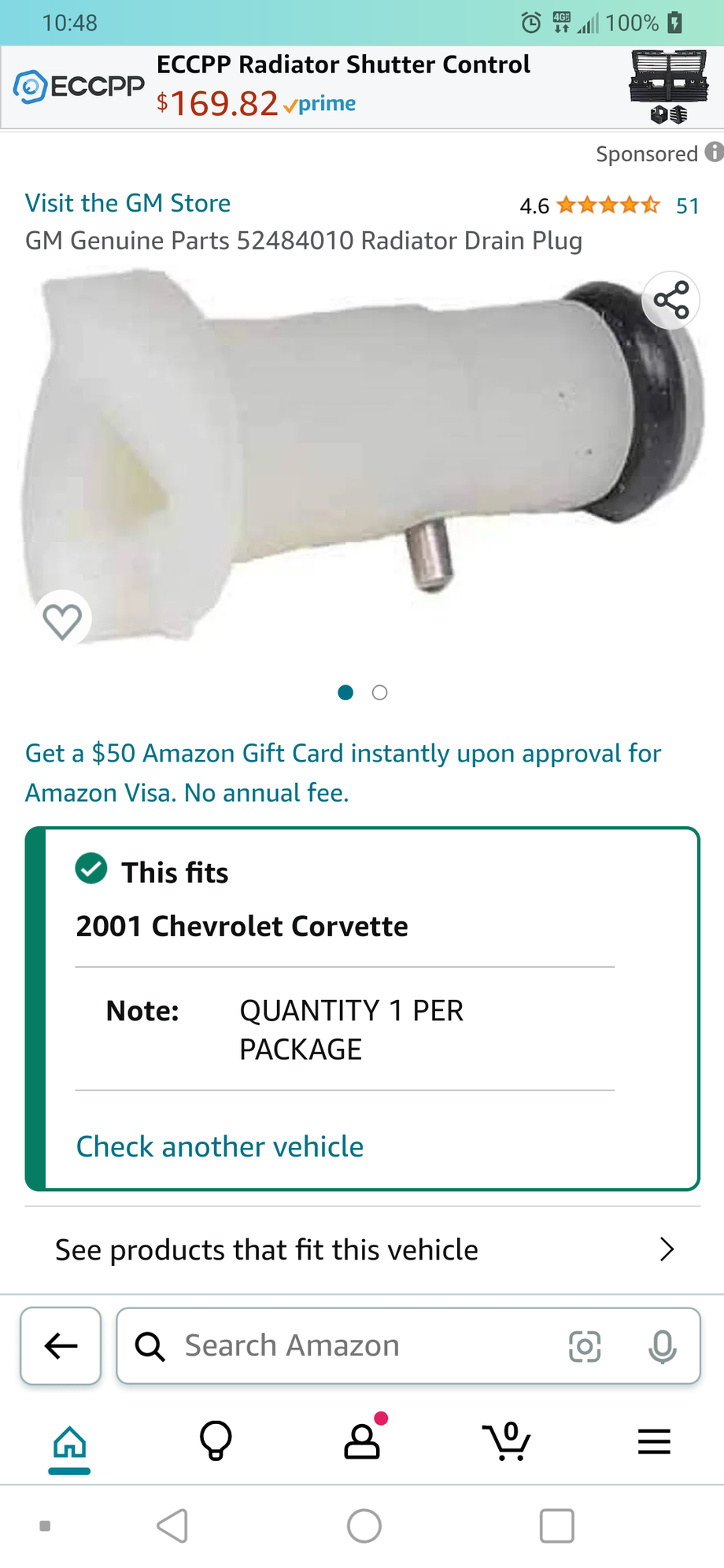Share this radiator drain plug product

(670, 300)
